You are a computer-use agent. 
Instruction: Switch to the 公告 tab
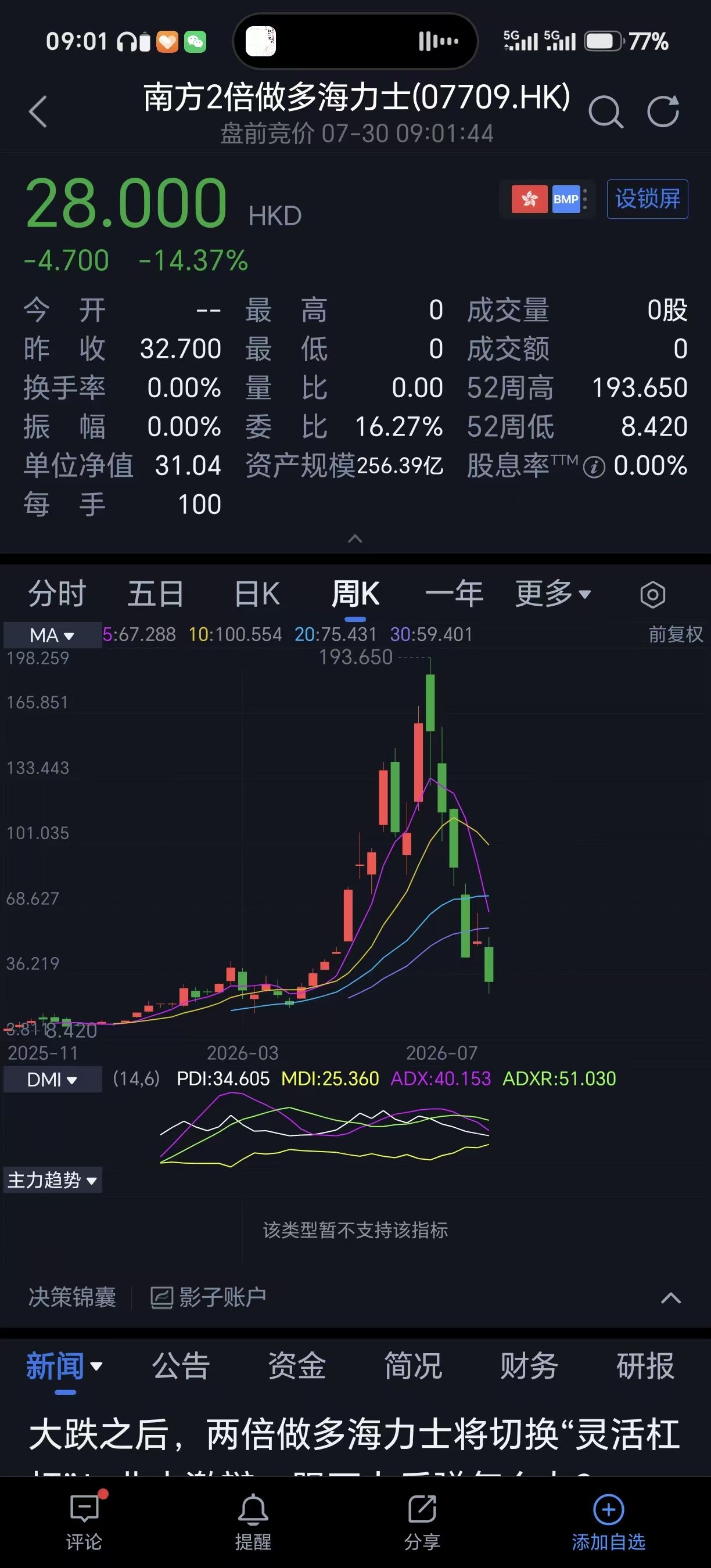pos(181,1365)
